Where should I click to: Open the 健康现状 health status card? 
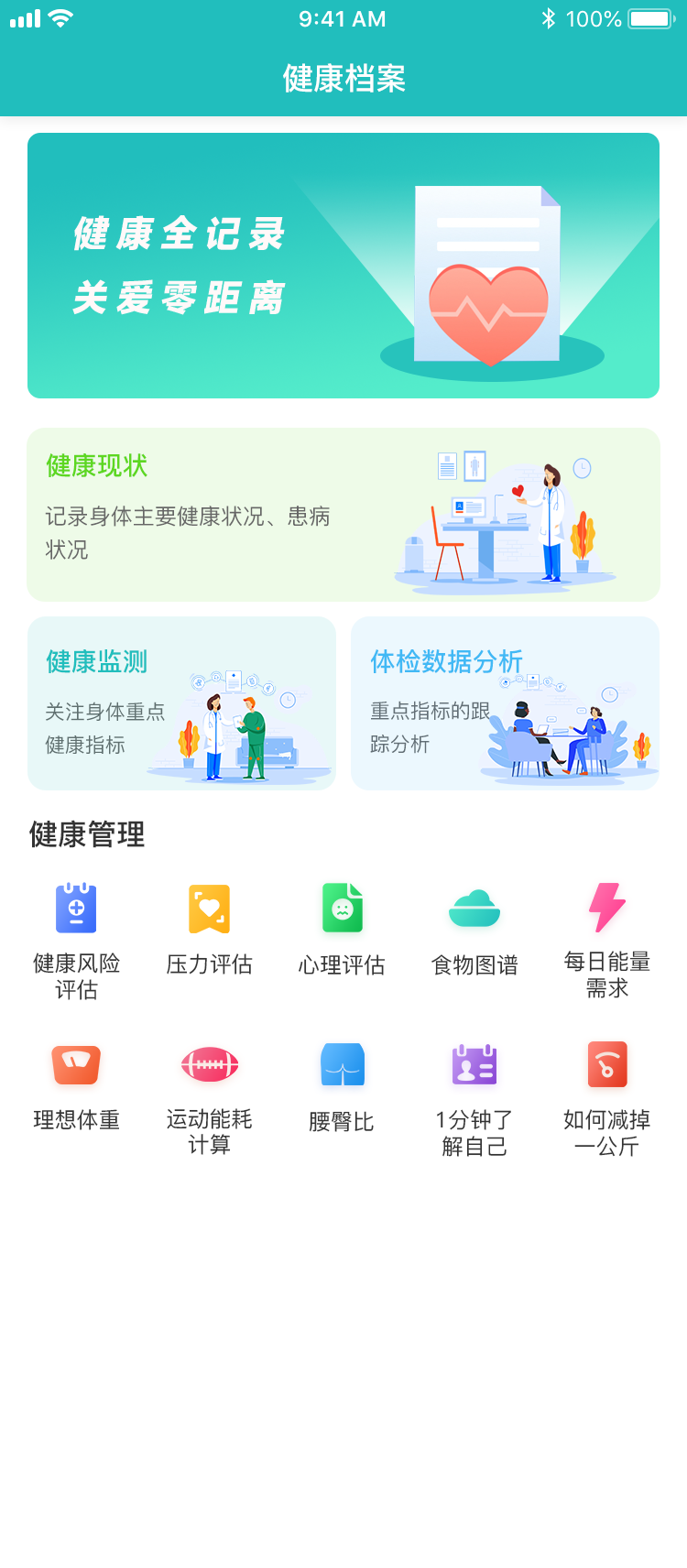pyautogui.click(x=343, y=515)
